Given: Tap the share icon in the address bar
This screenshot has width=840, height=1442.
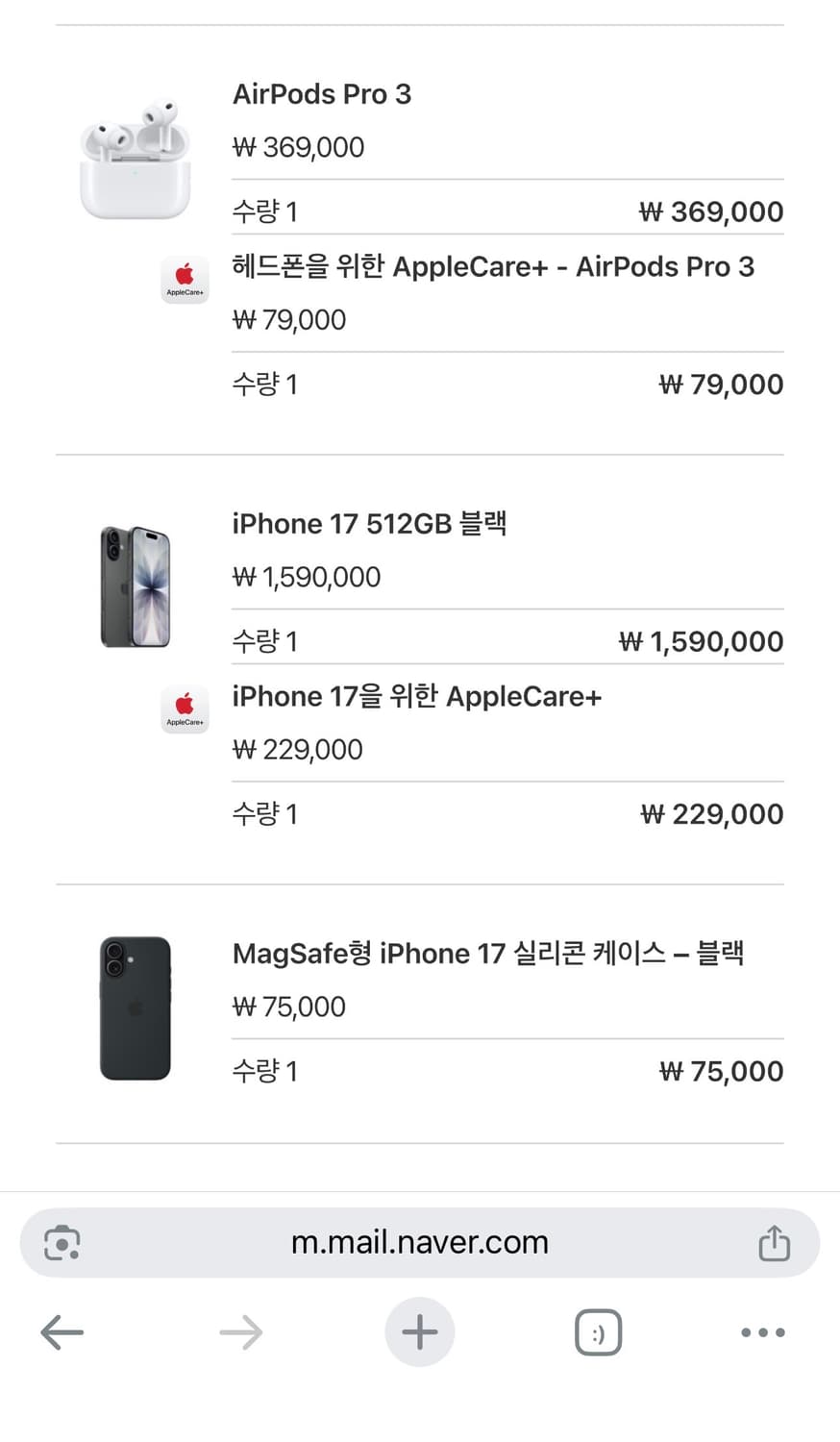Looking at the screenshot, I should [x=775, y=1242].
